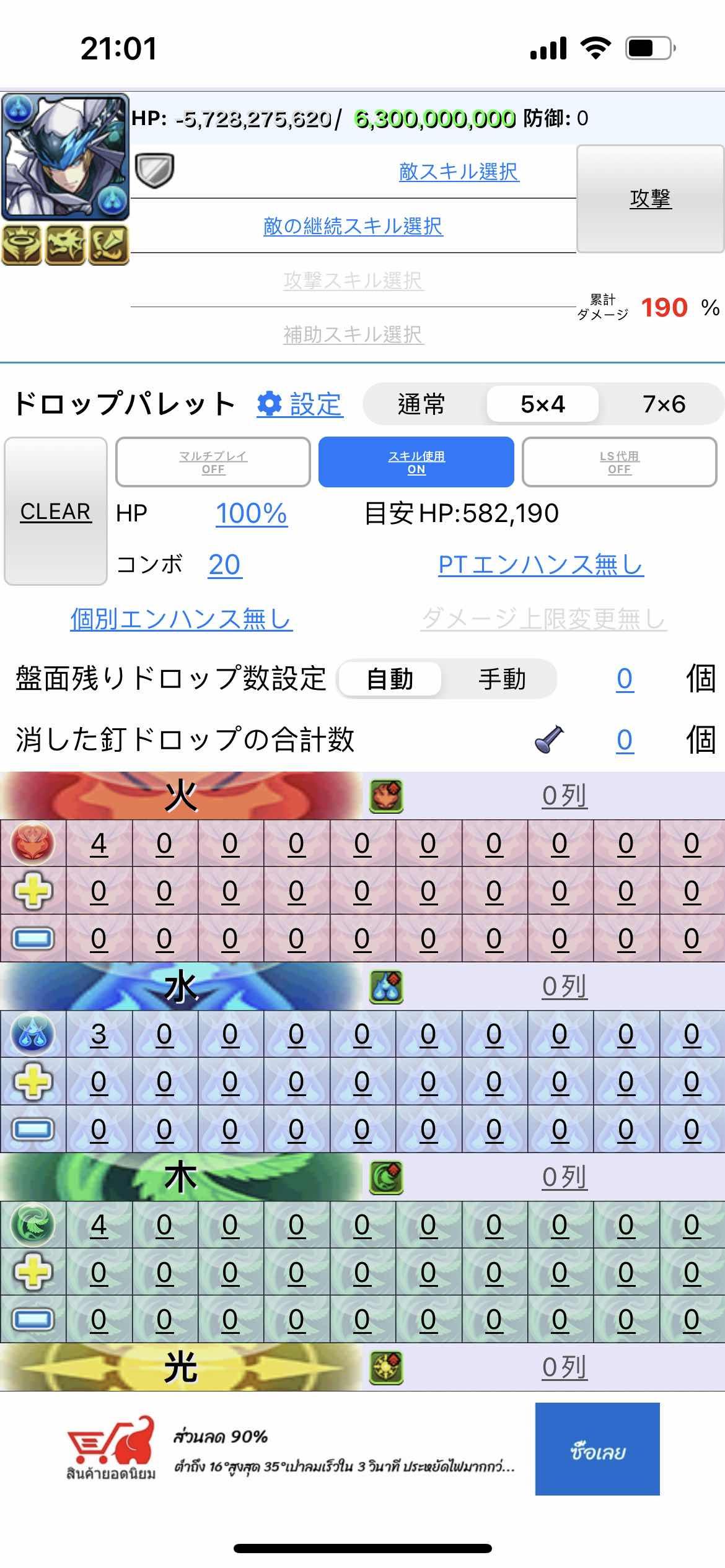Select 手動 for remaining drop count
Viewport: 725px width, 1568px height.
pyautogui.click(x=501, y=679)
